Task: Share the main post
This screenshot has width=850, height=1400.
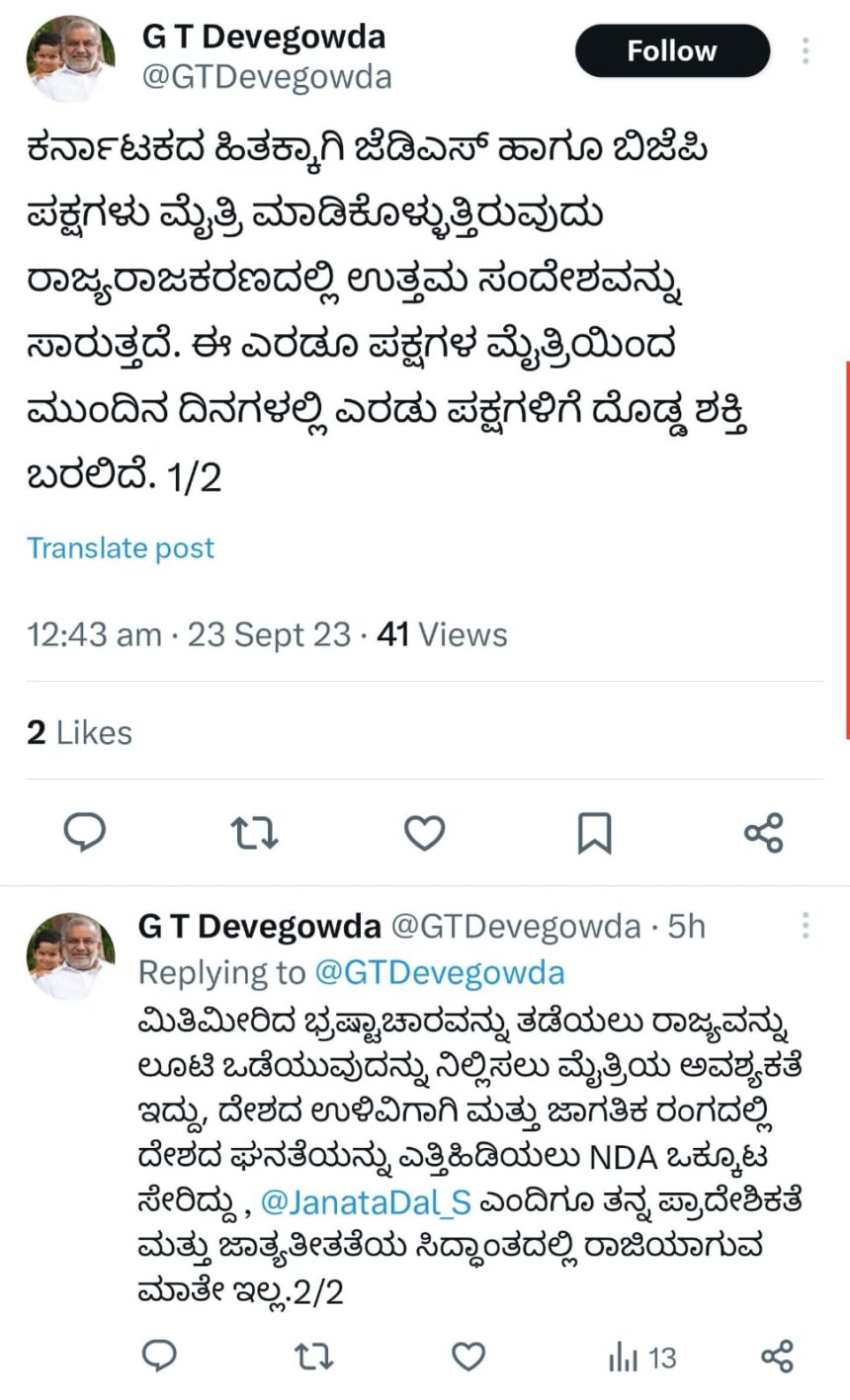Action: (x=764, y=833)
